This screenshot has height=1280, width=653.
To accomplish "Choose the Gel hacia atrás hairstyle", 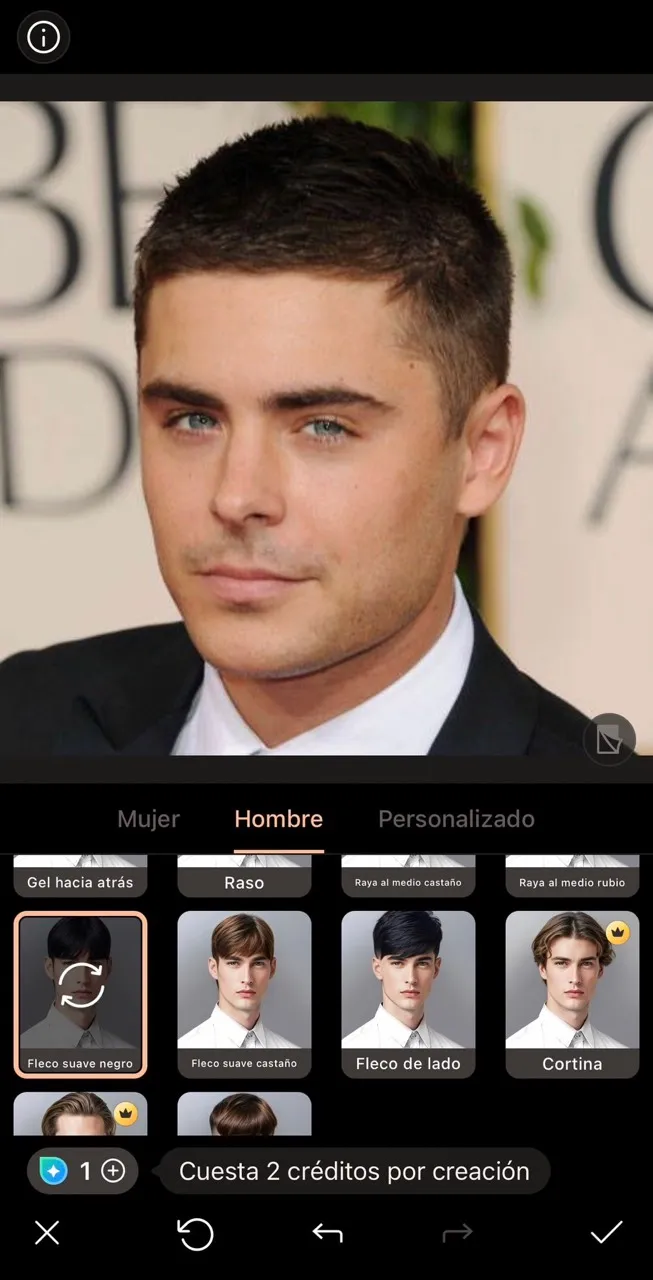I will 80,878.
